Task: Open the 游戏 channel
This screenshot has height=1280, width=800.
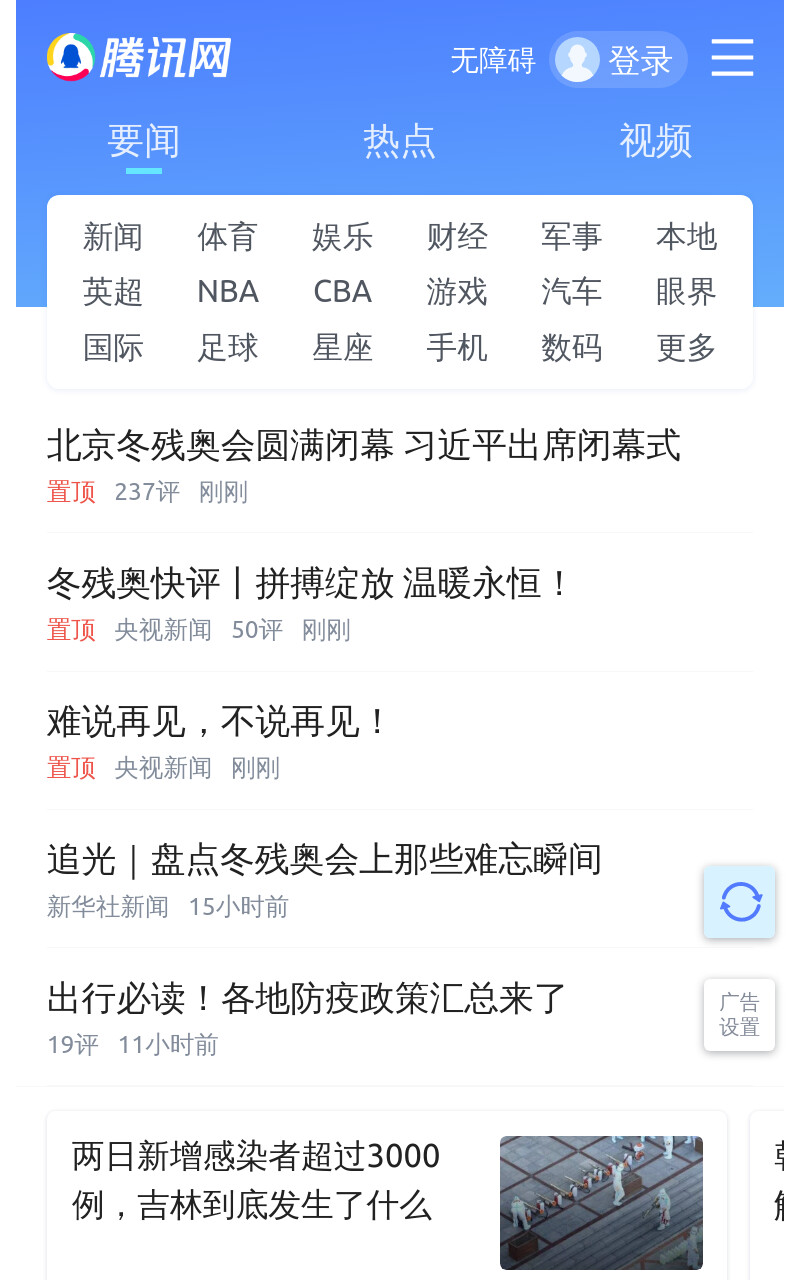Action: pyautogui.click(x=457, y=292)
